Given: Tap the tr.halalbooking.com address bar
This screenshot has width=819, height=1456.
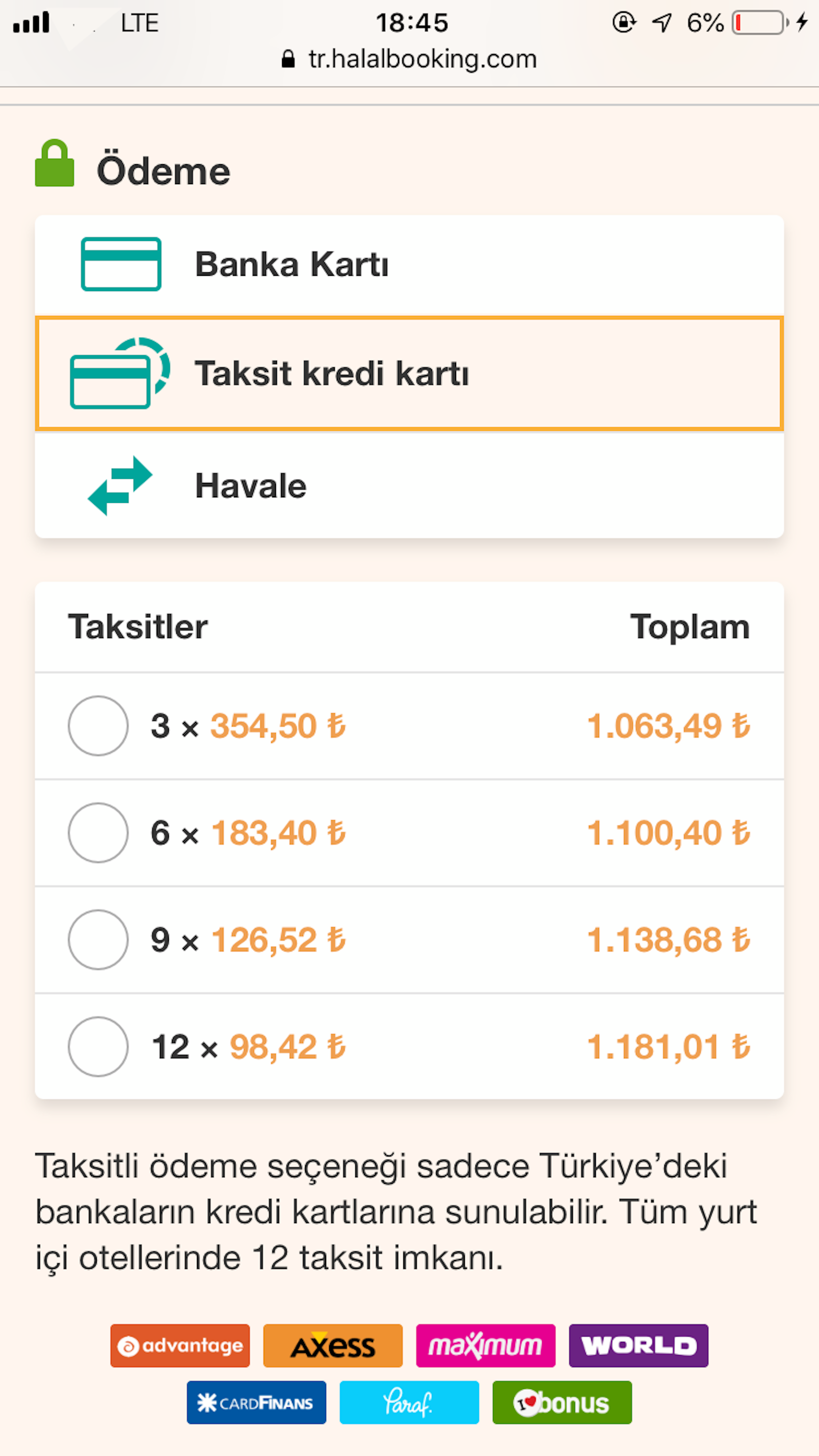Looking at the screenshot, I should tap(409, 59).
